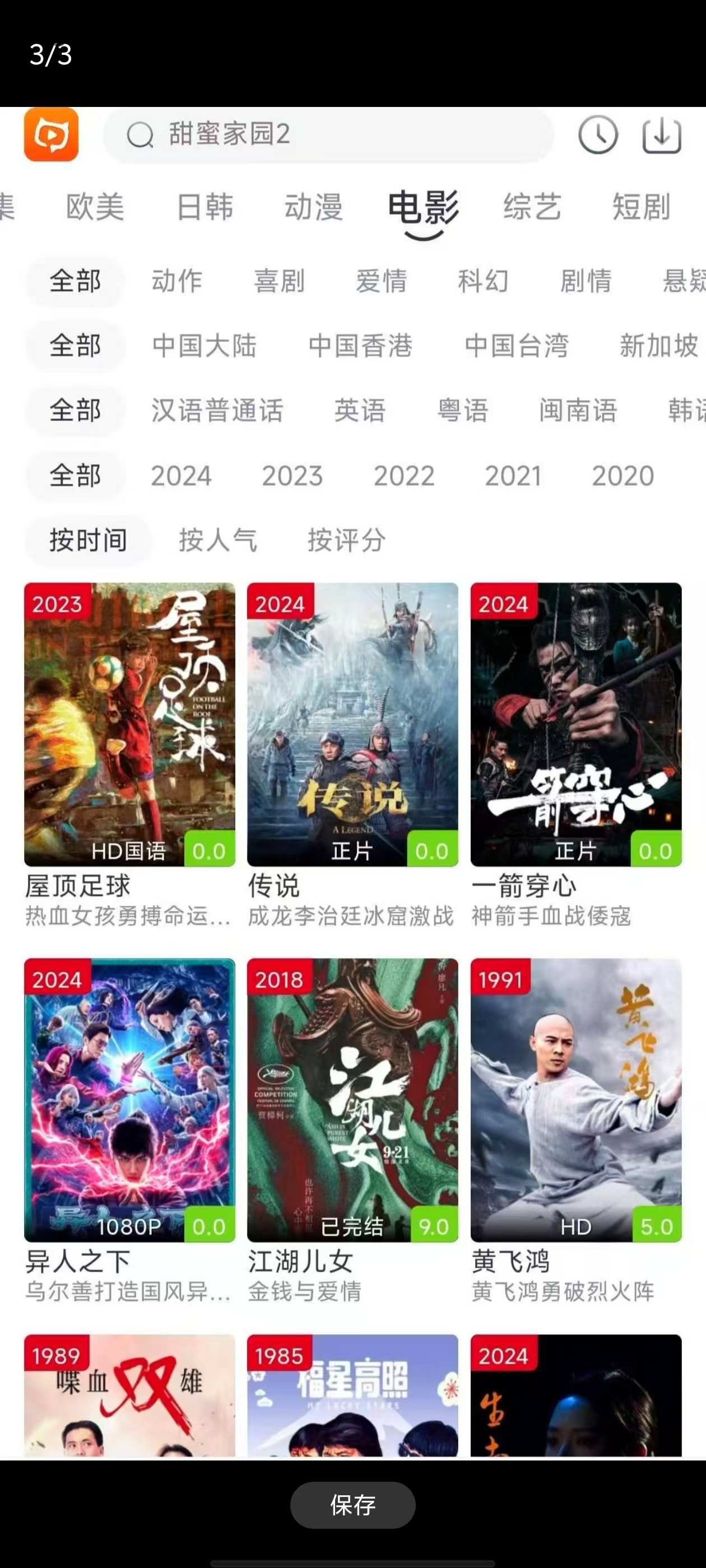The width and height of the screenshot is (706, 1568).
Task: Filter by region 中国香港
Action: point(360,346)
